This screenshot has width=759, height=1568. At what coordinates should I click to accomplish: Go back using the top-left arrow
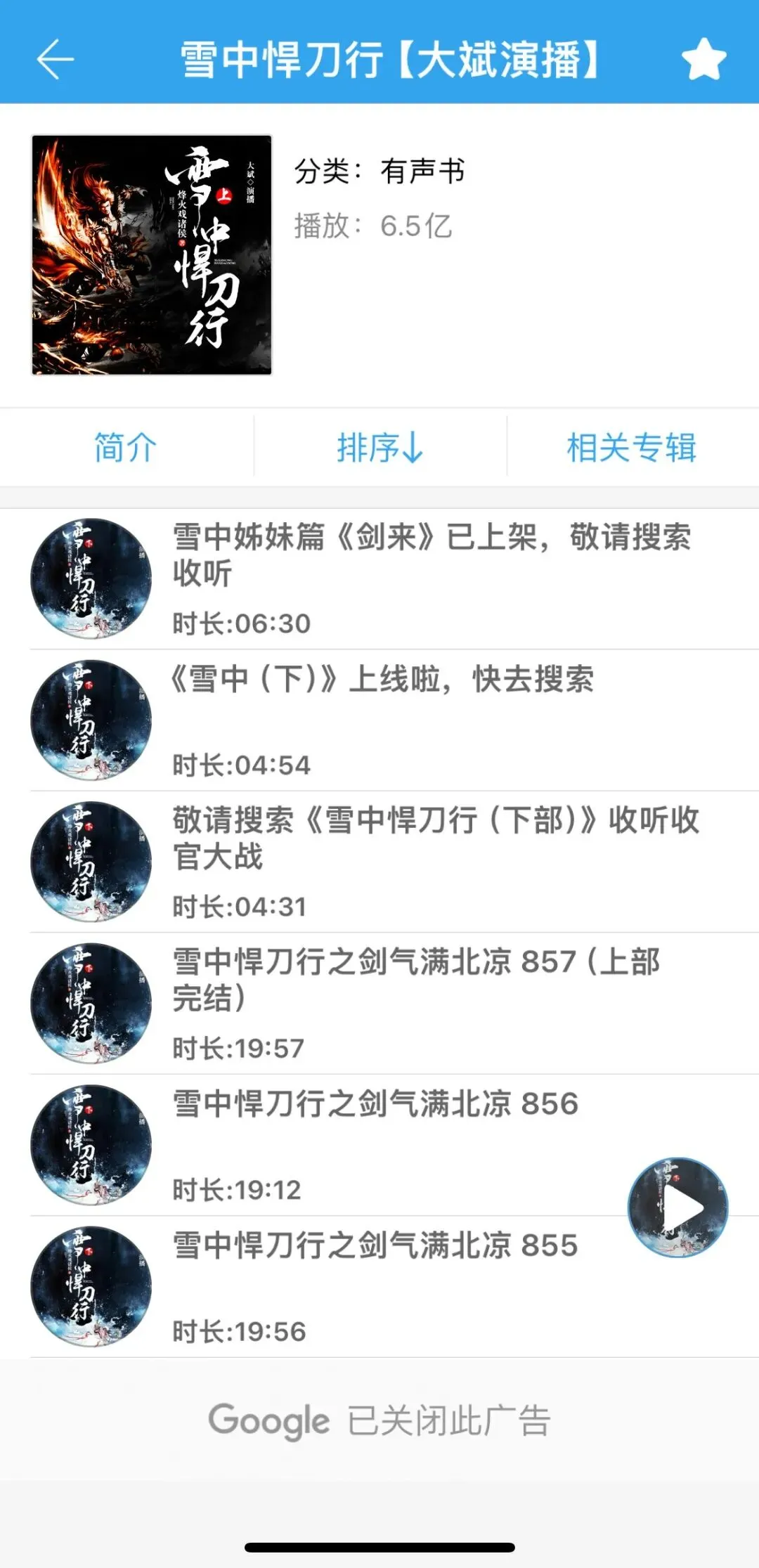(x=55, y=59)
